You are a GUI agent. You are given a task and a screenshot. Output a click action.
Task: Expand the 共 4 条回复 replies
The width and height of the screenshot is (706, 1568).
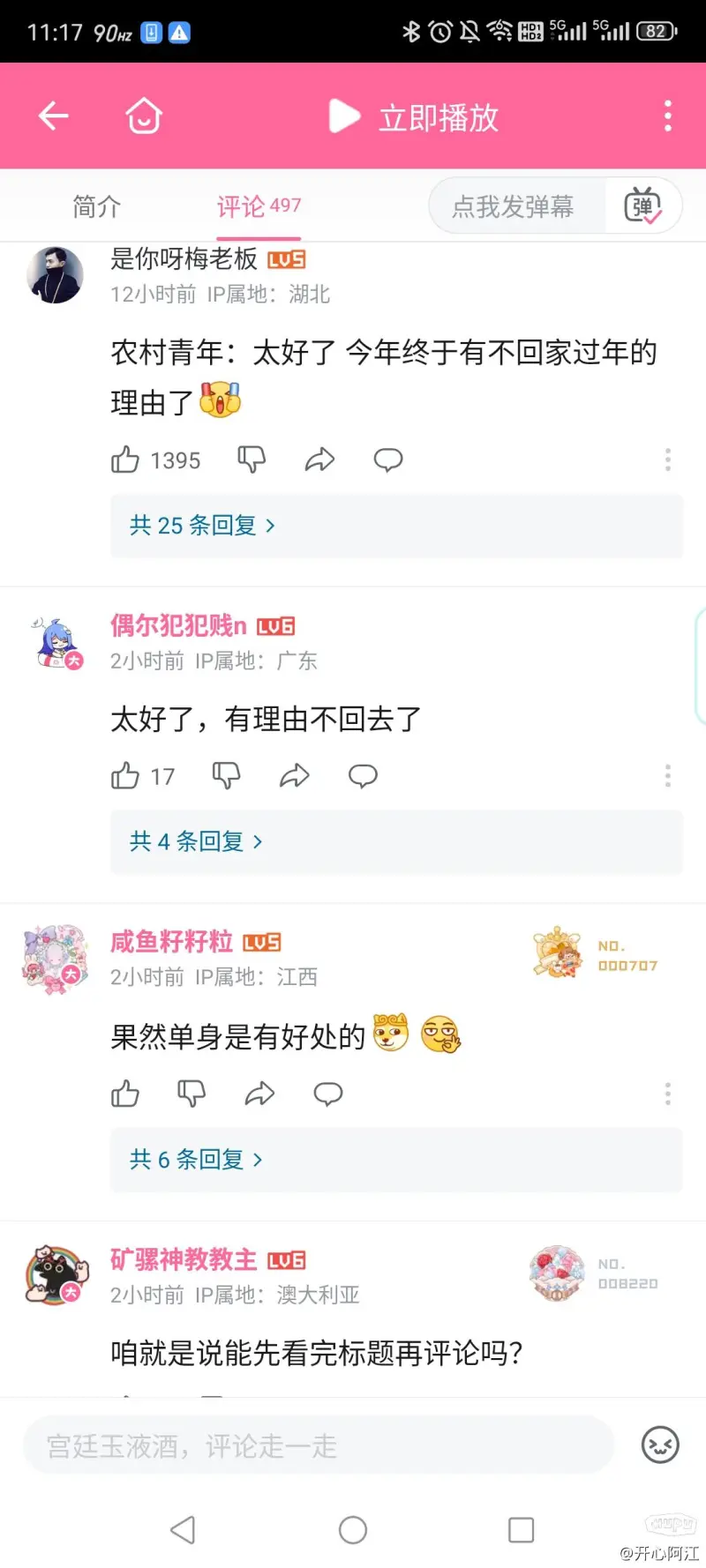point(196,841)
